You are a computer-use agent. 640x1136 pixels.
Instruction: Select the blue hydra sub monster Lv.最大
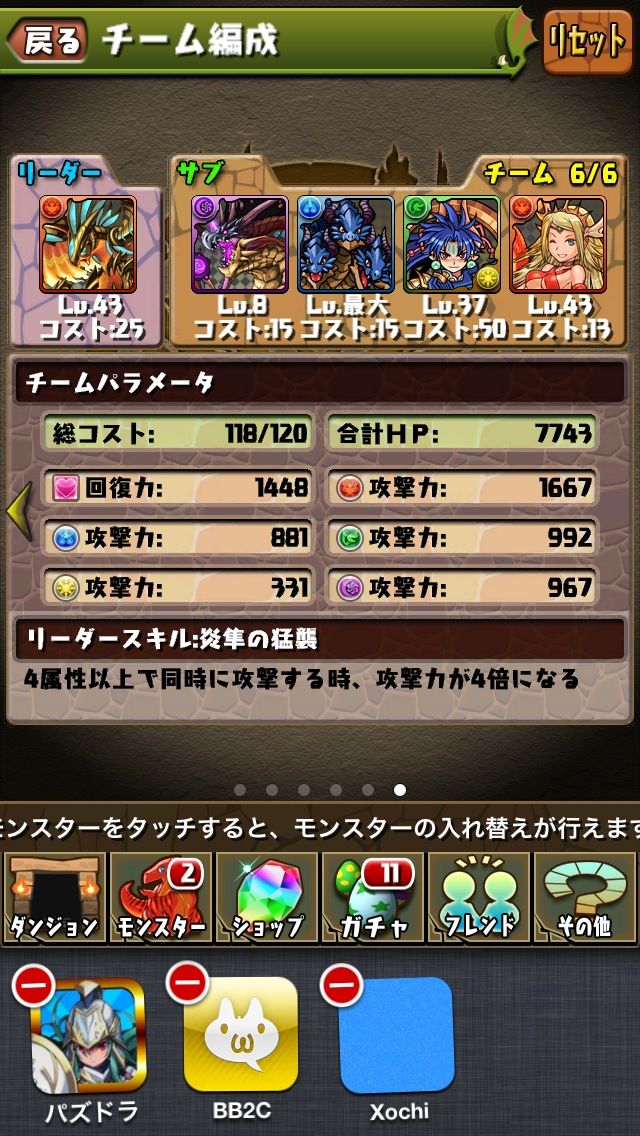point(346,243)
